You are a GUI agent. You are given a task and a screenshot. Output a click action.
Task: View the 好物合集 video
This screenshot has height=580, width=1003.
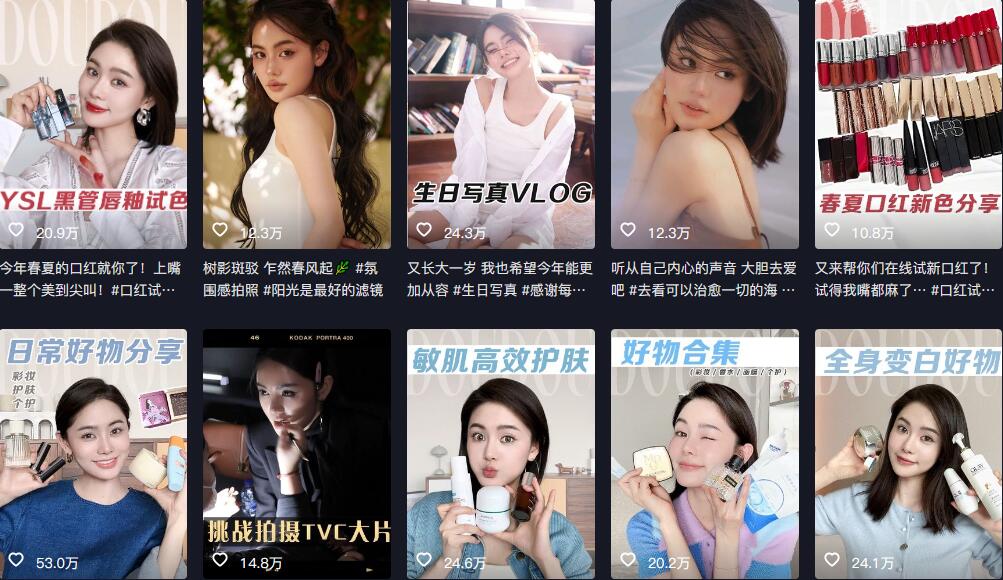tap(705, 455)
